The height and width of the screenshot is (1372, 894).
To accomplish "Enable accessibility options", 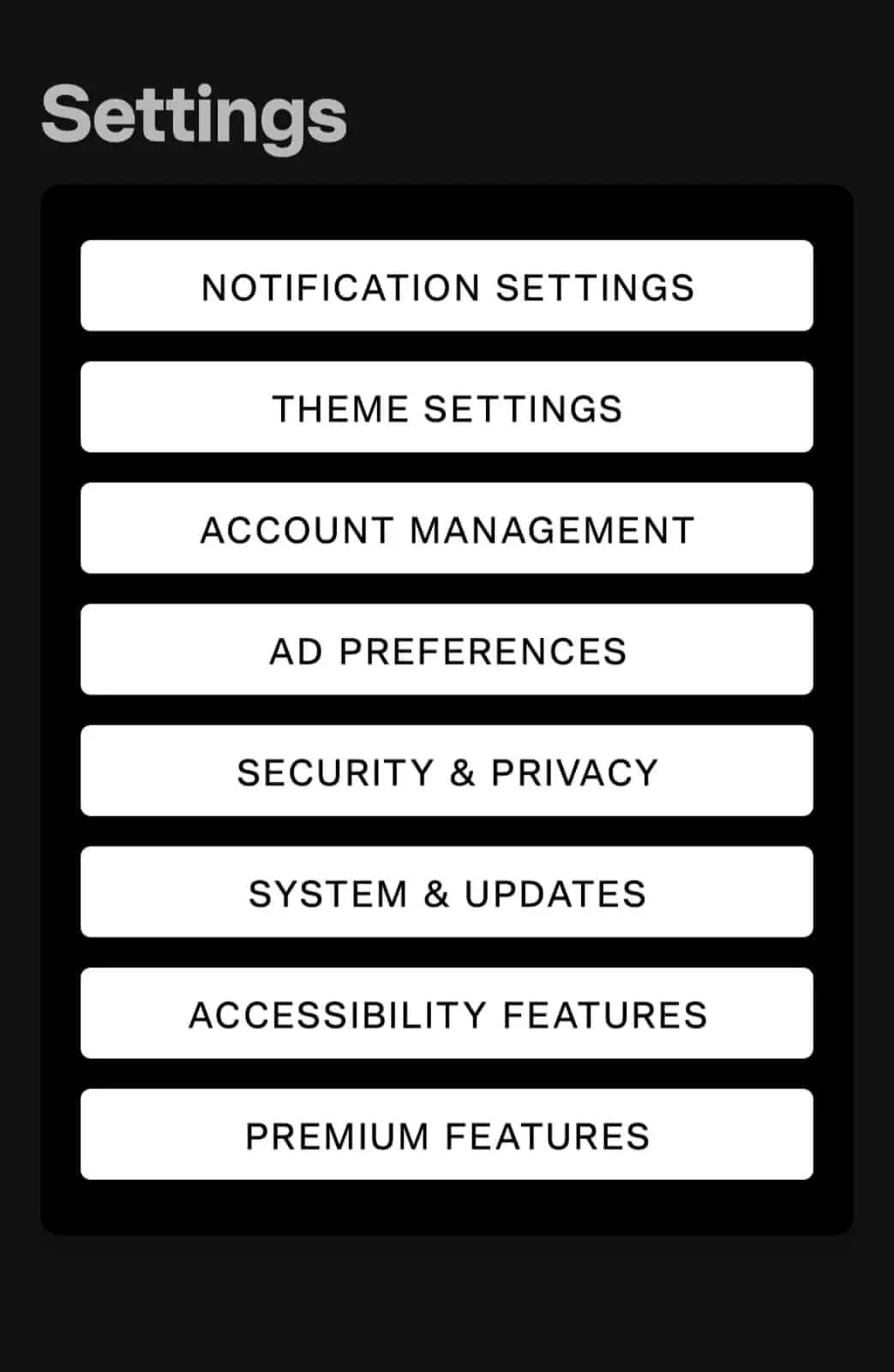I will tap(447, 1014).
